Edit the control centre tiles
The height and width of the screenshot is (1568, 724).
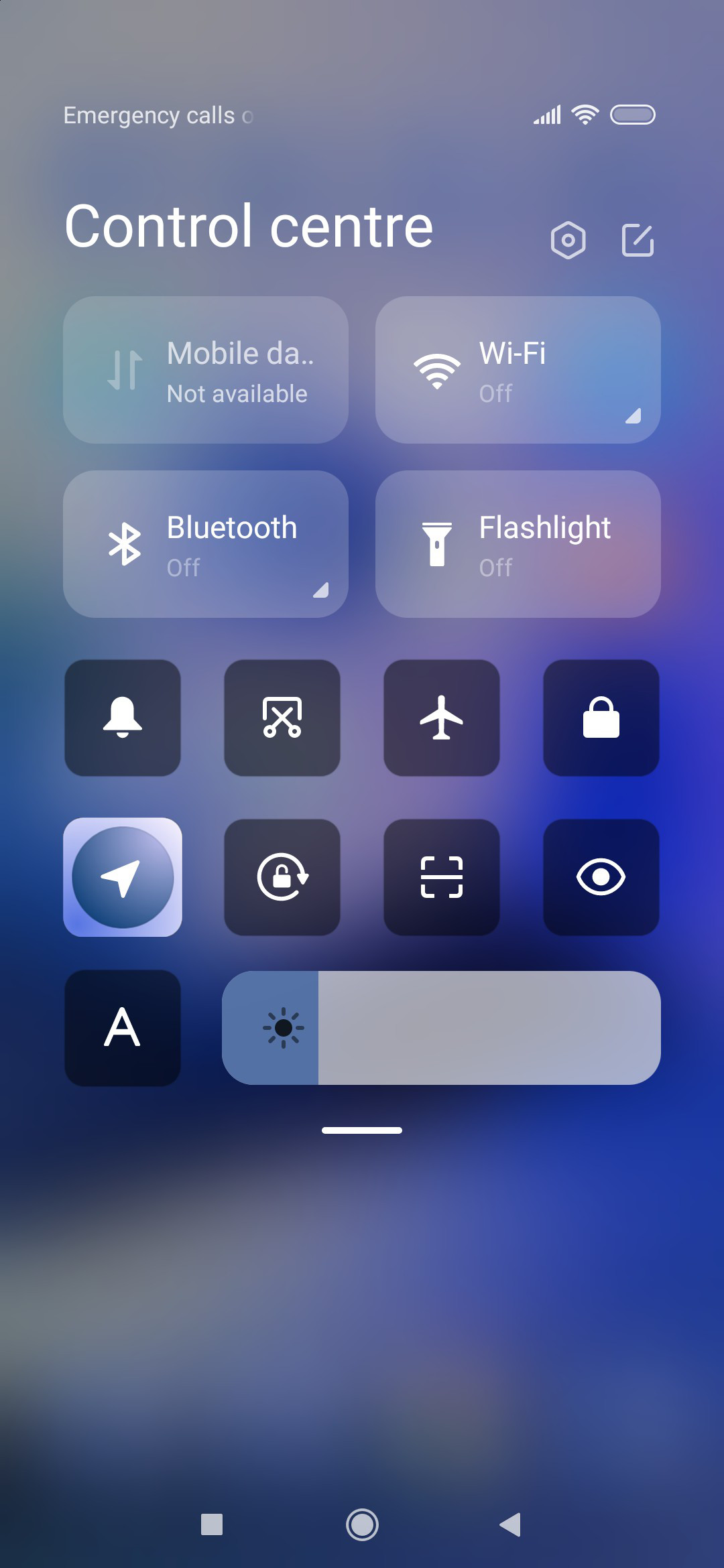click(638, 240)
